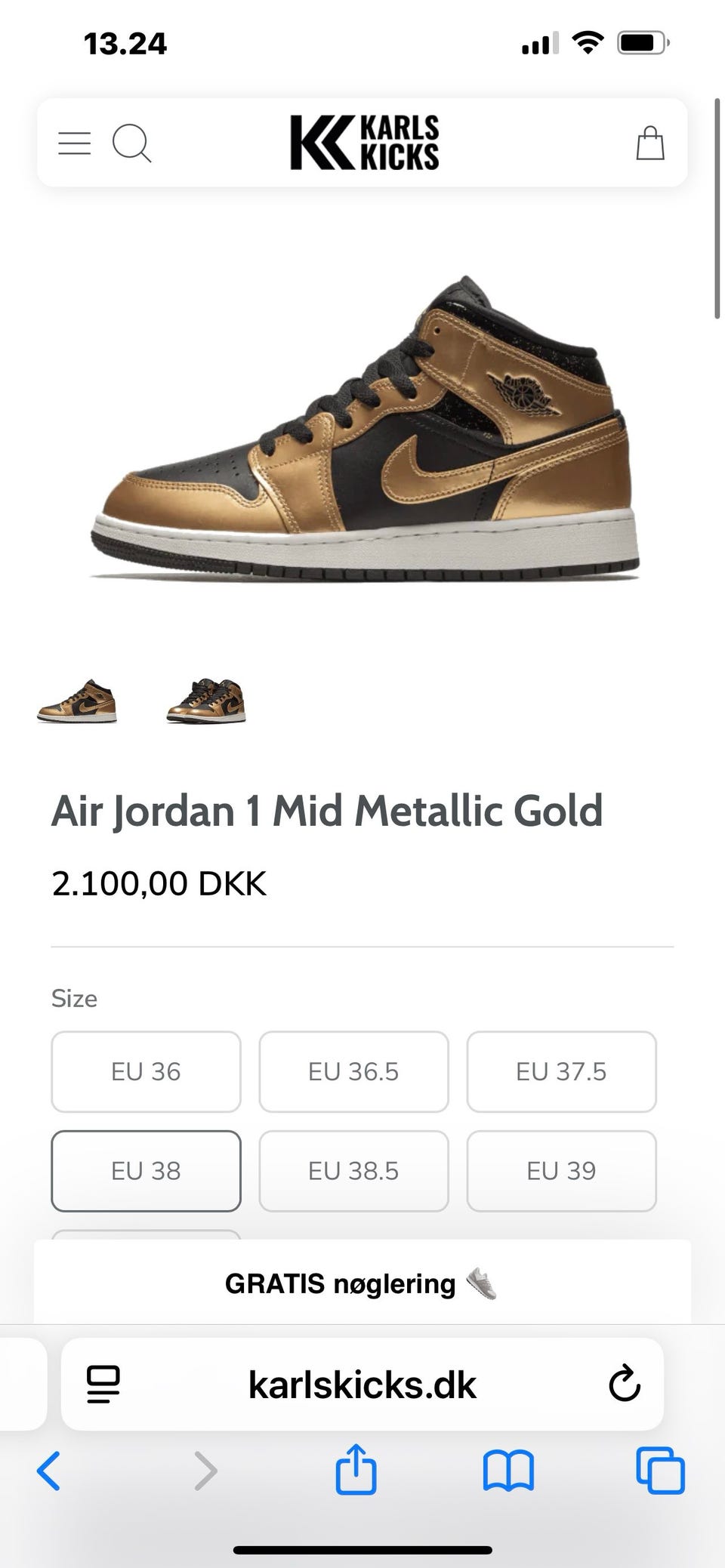725x1568 pixels.
Task: Open the hamburger menu
Action: coord(75,143)
